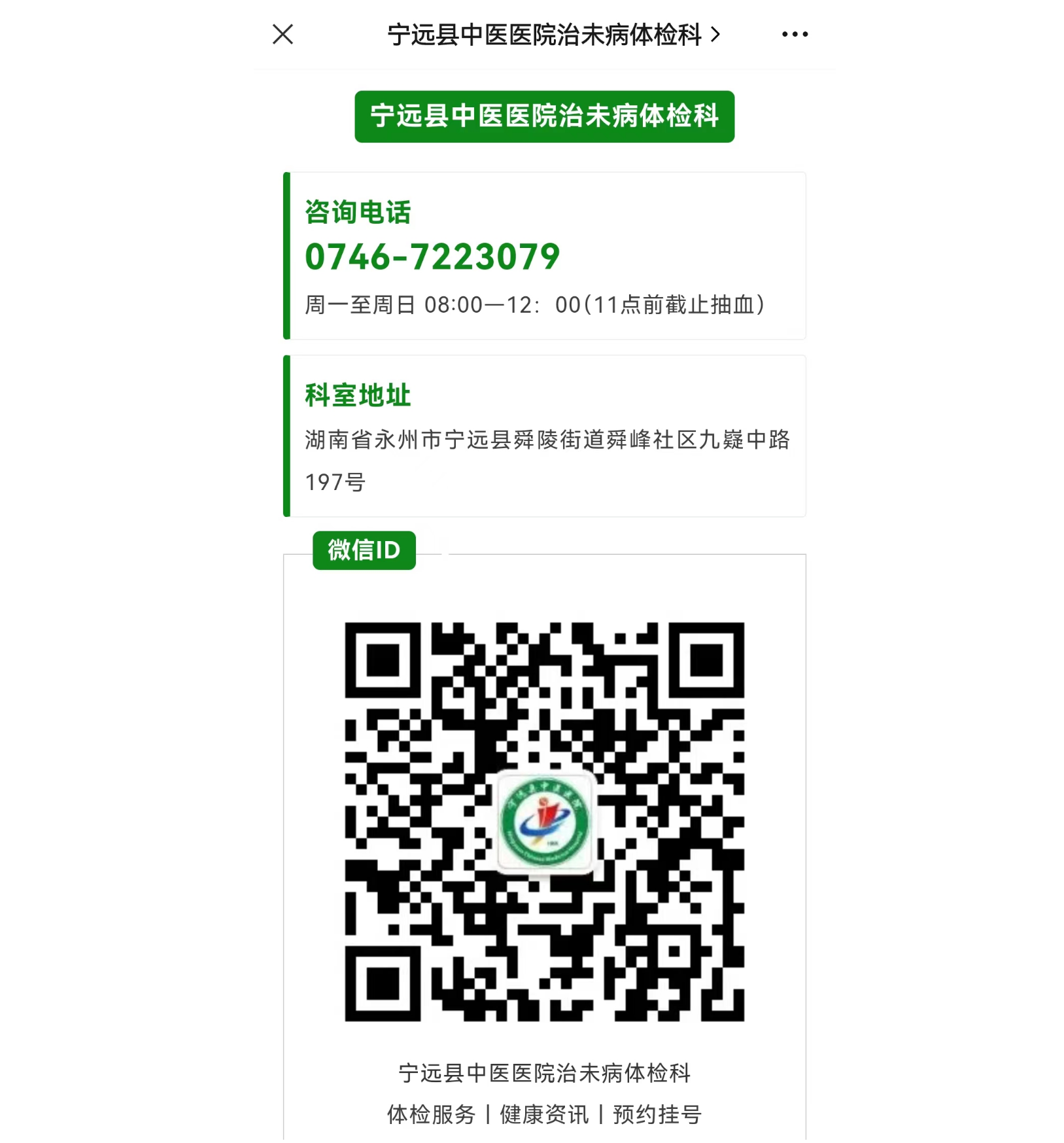Close the article page
The image size is (1064, 1143).
(x=283, y=34)
